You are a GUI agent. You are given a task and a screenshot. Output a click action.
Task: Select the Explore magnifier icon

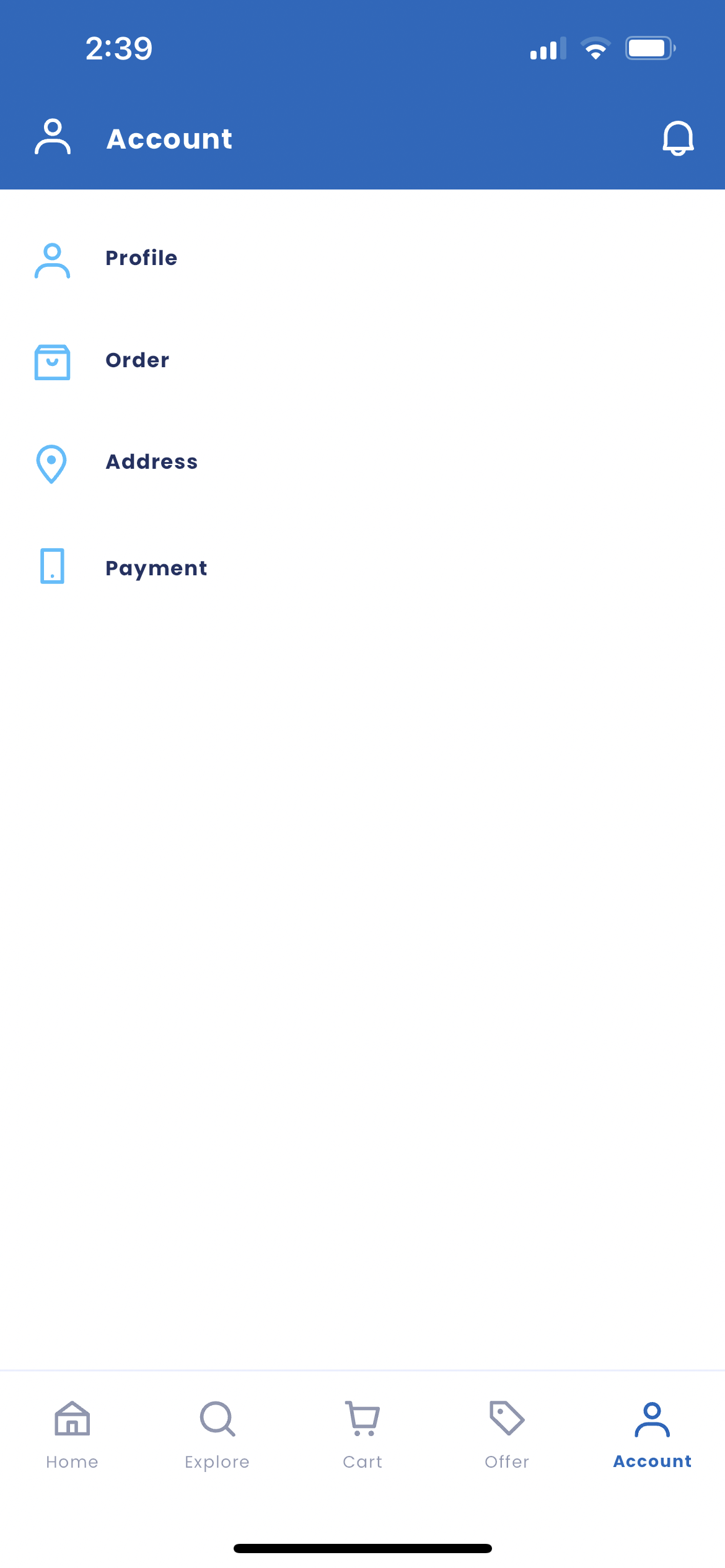[x=217, y=1420]
